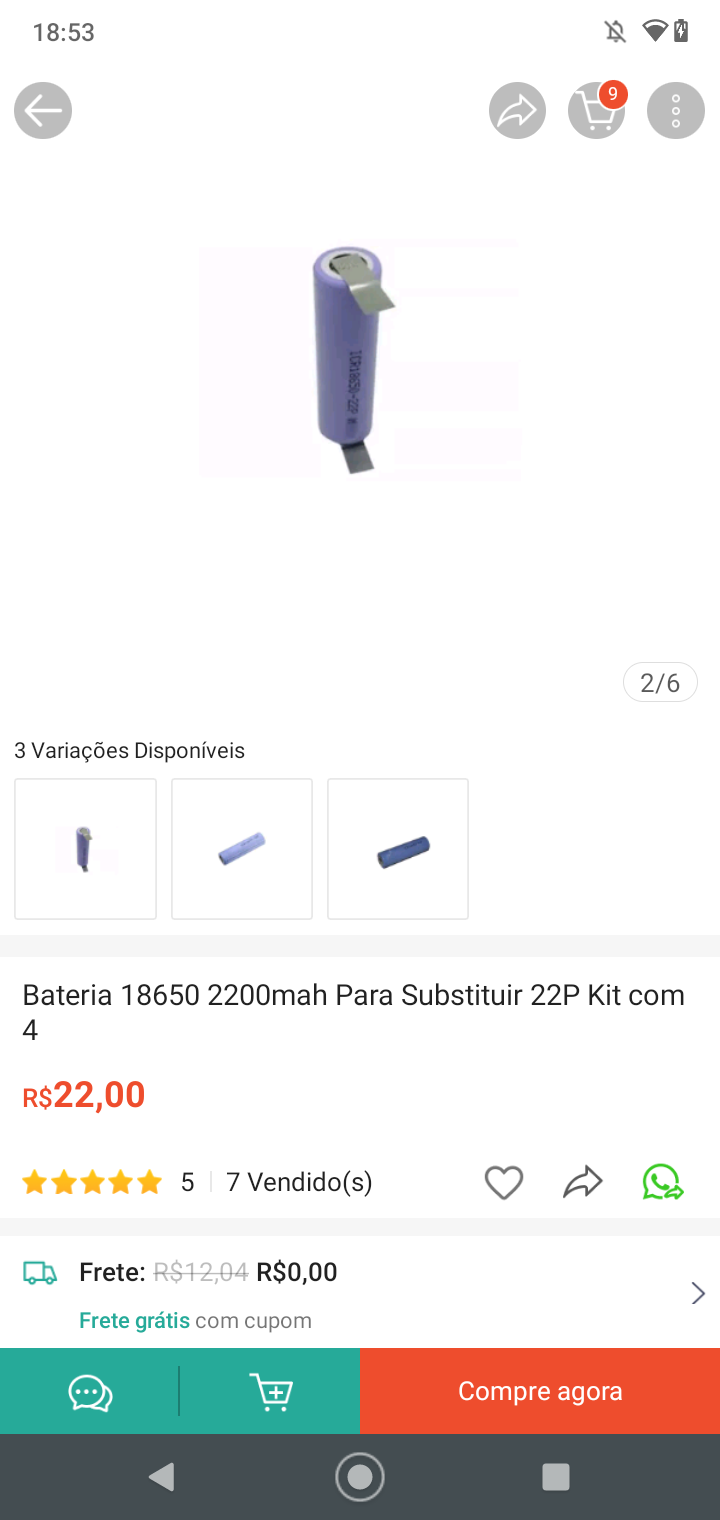Open Frete shipping details row
Screen dimensions: 720x1520
pyautogui.click(x=360, y=1294)
